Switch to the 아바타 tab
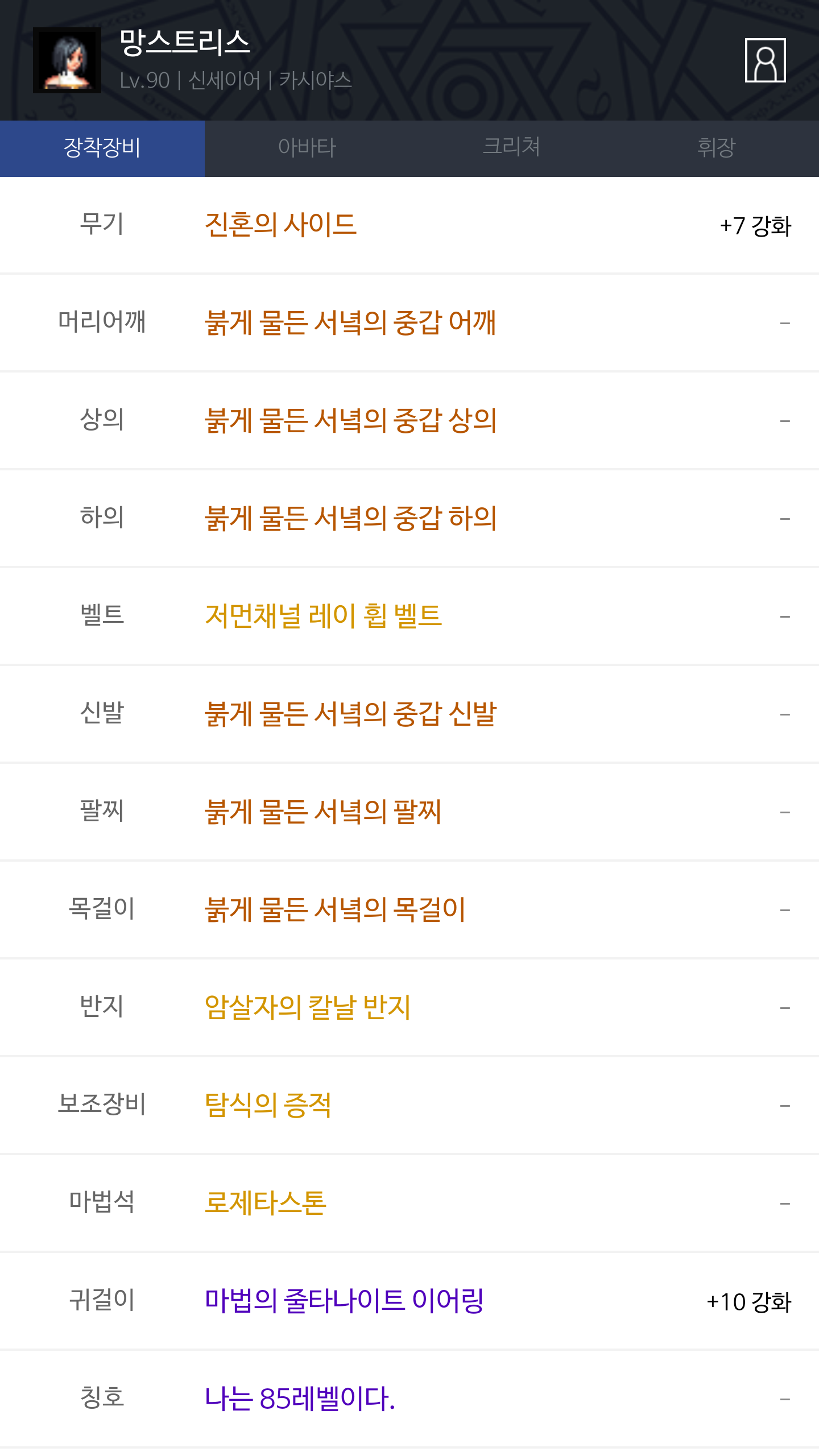819x1456 pixels. pyautogui.click(x=307, y=148)
